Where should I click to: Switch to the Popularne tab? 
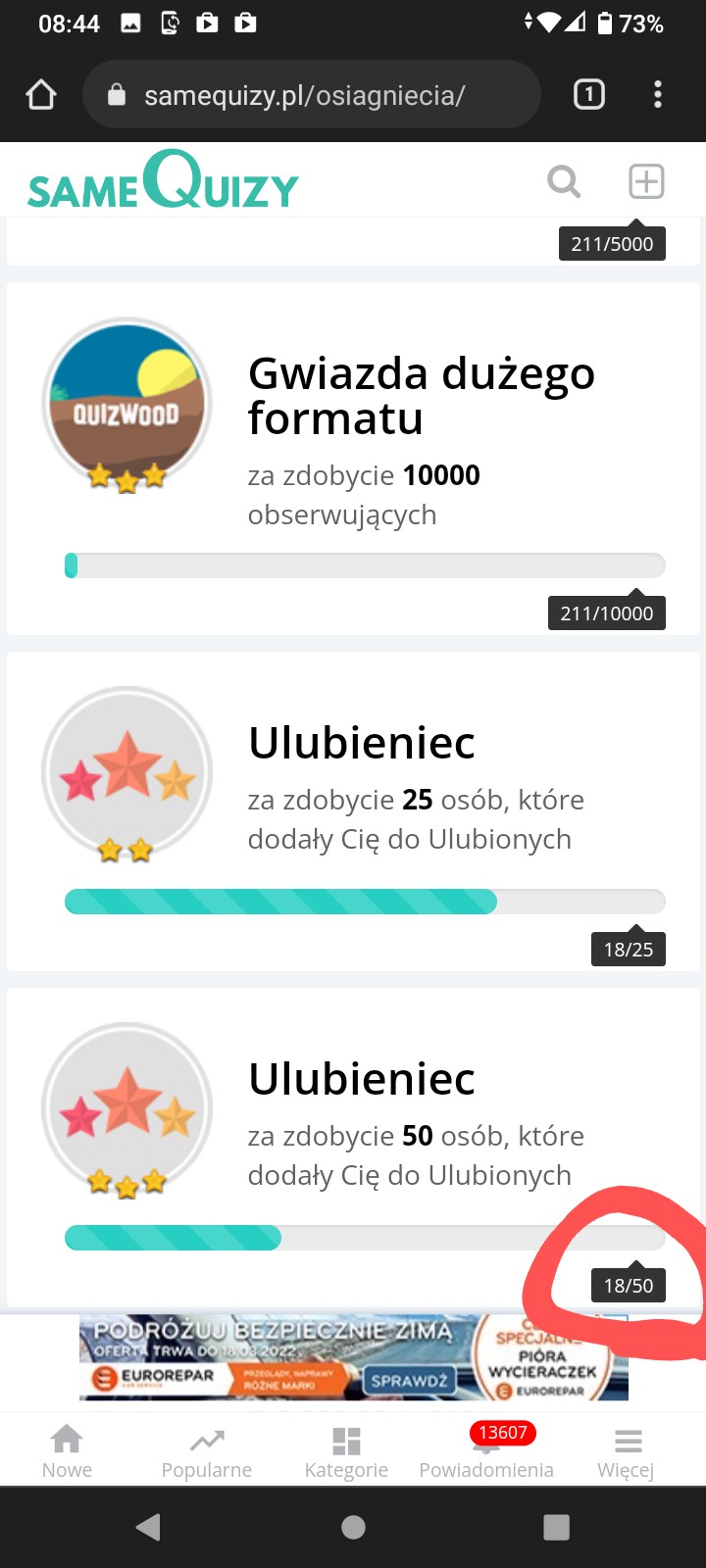coord(206,1451)
